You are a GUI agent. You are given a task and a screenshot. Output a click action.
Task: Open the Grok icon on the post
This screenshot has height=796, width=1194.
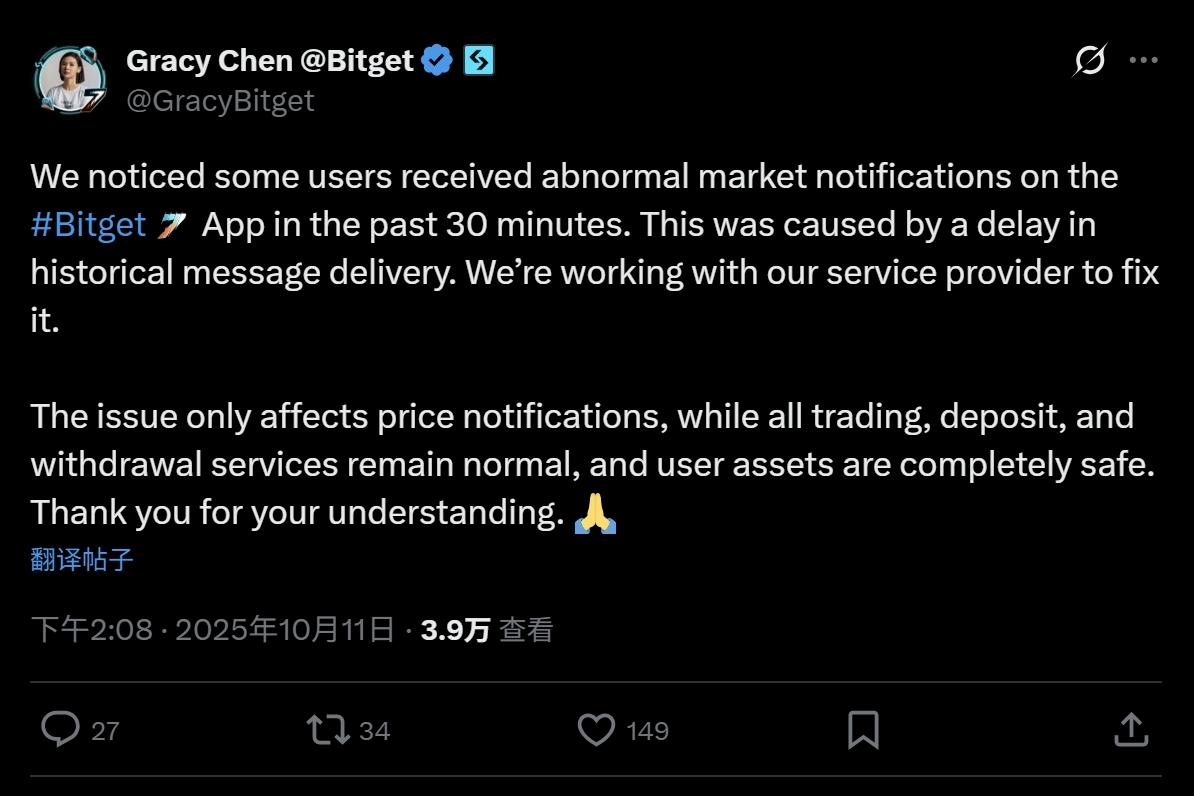(x=1089, y=62)
